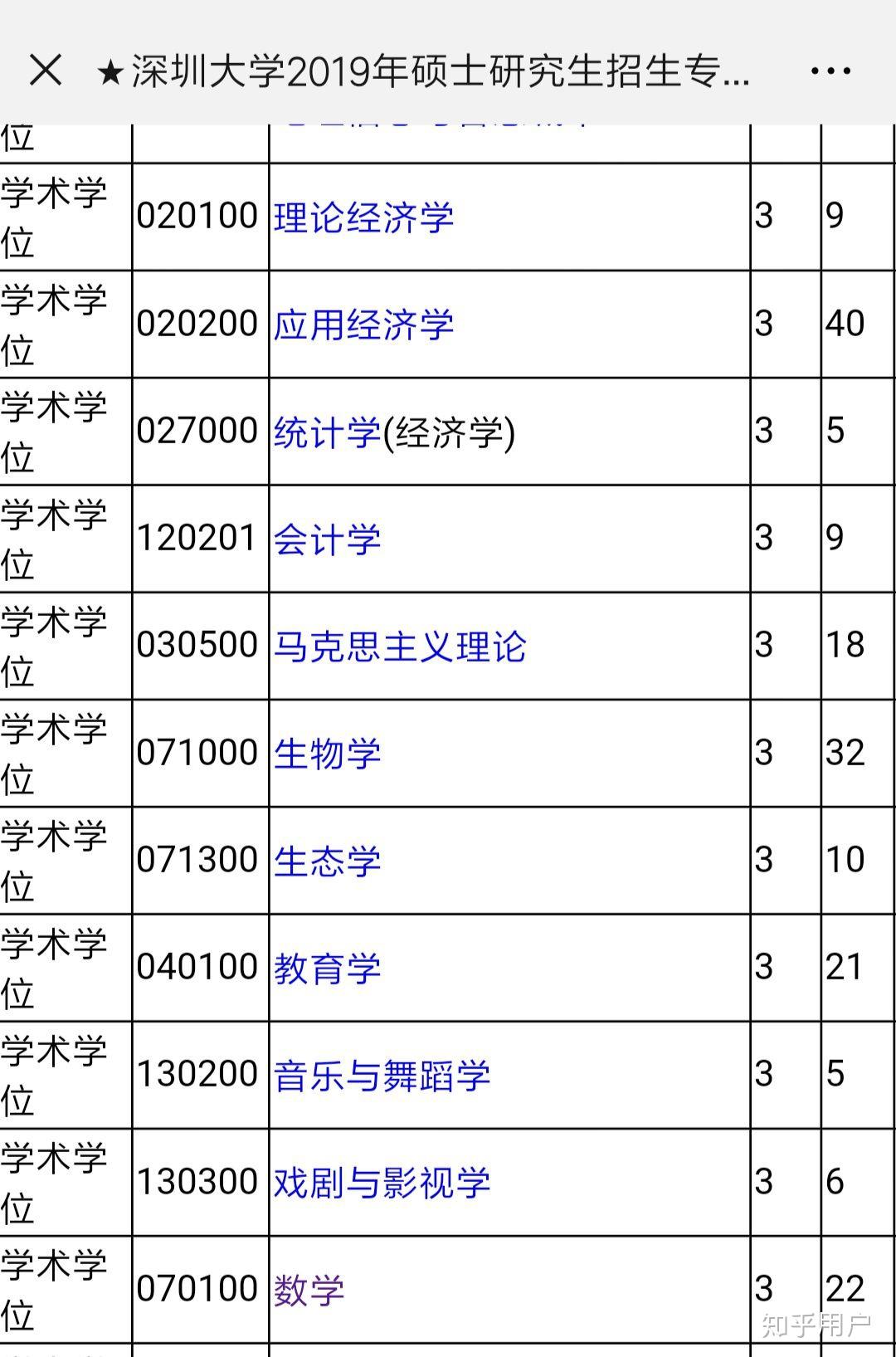Click the cell showing 40 for 应用经济学
The width and height of the screenshot is (896, 1357).
pyautogui.click(x=846, y=323)
